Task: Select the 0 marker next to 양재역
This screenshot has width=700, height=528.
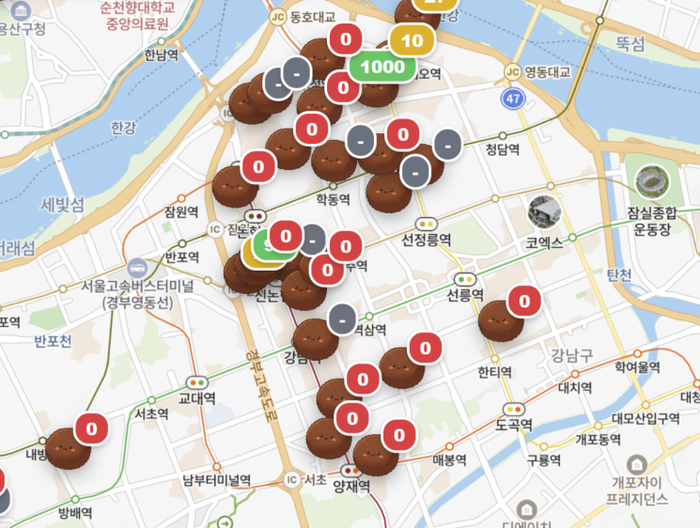Action: [399, 435]
